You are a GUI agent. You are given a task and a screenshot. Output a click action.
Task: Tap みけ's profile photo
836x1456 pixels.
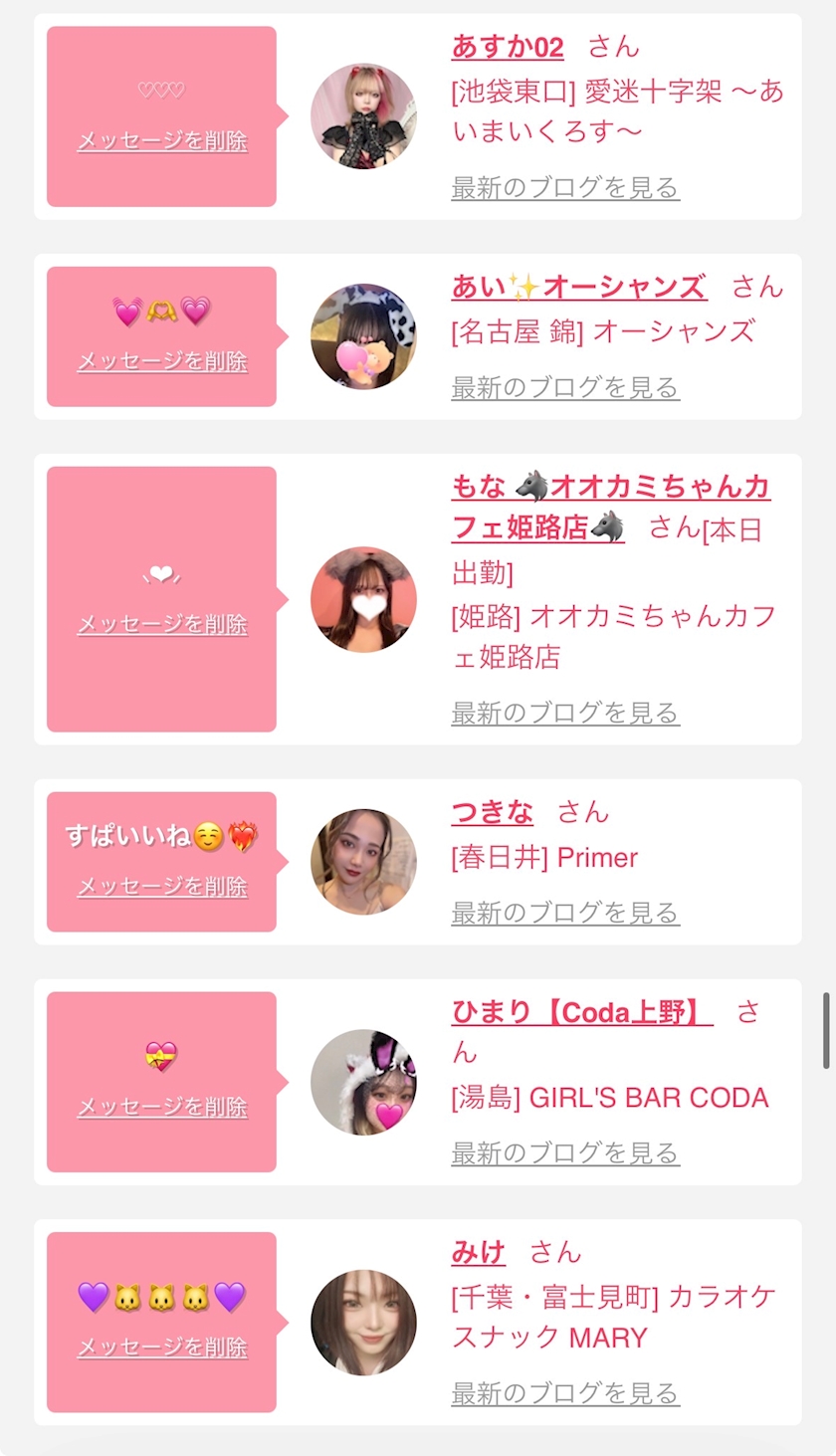point(363,1323)
